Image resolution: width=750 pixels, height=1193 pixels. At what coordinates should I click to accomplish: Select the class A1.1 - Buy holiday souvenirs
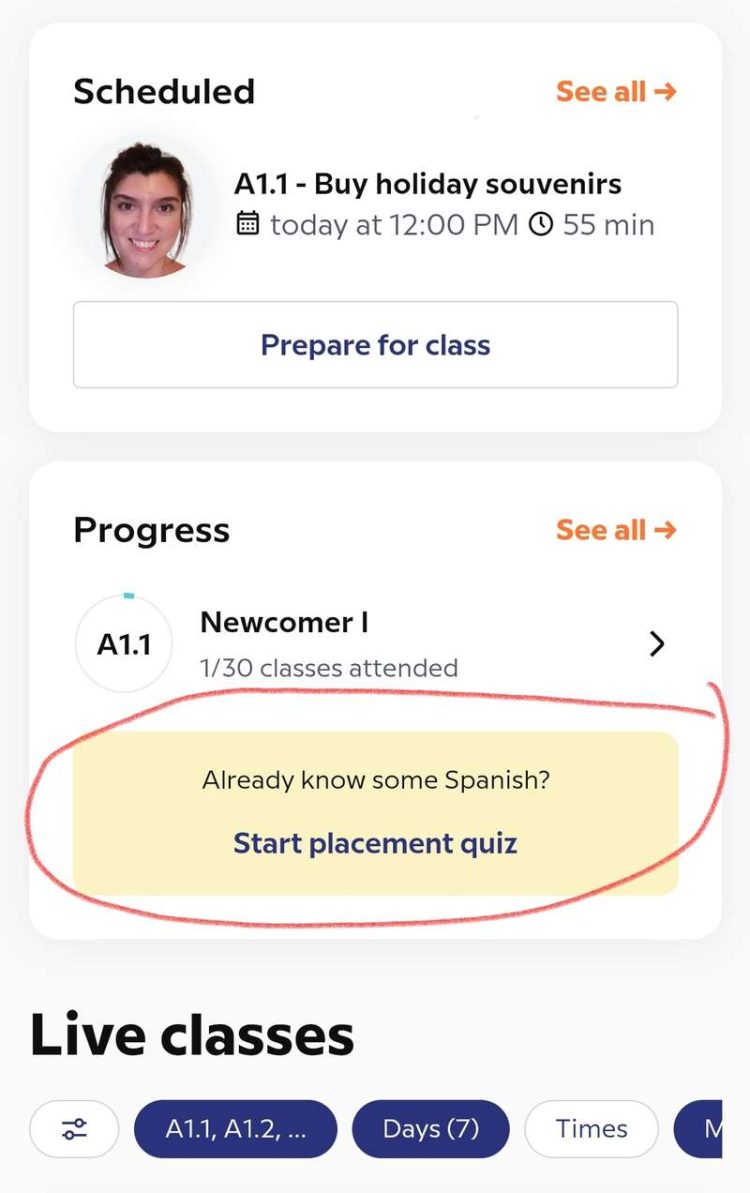tap(429, 184)
